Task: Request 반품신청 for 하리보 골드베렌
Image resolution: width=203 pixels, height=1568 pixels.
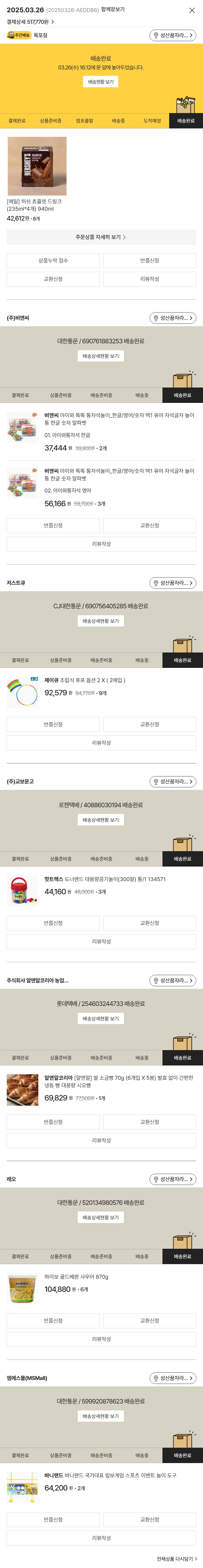Action: click(x=53, y=1320)
